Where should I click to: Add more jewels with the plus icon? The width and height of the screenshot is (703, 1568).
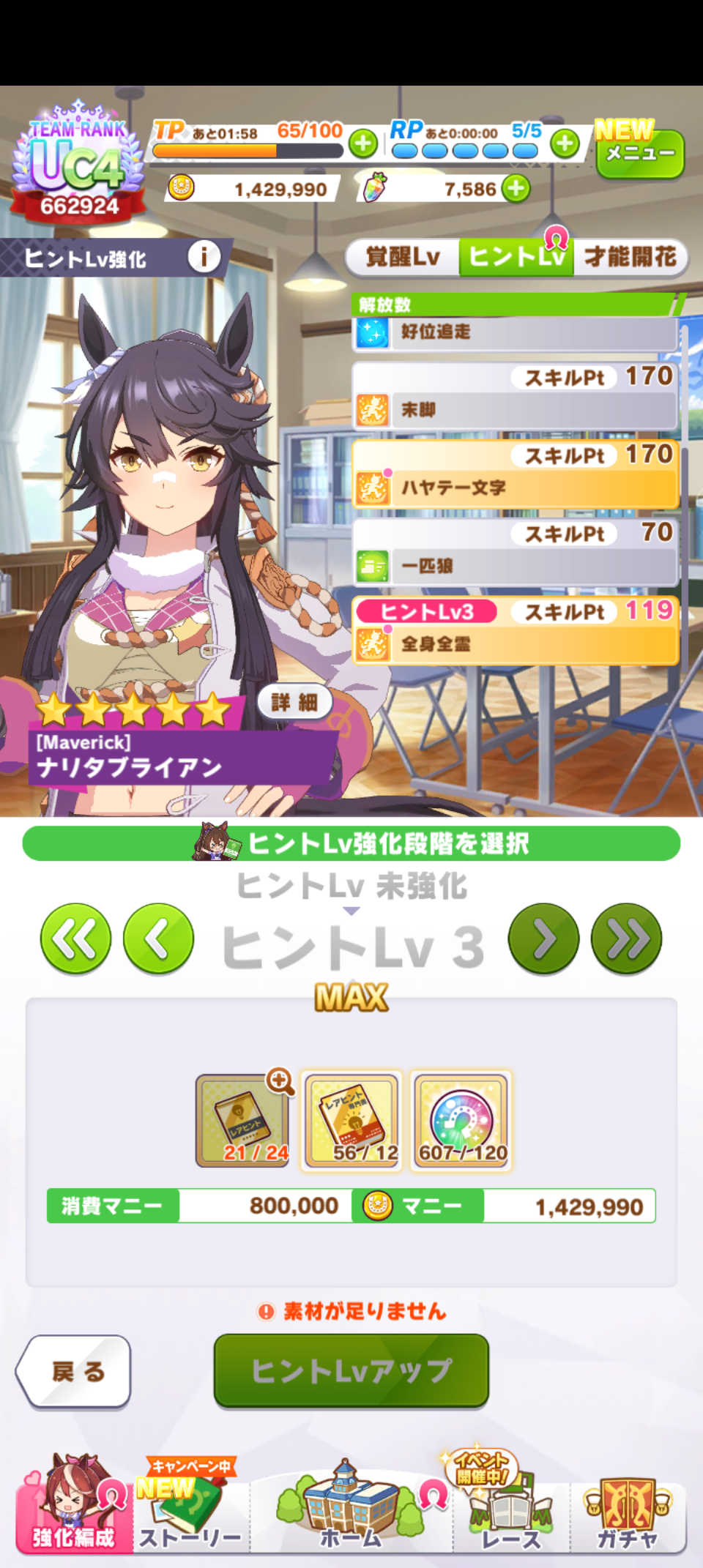pyautogui.click(x=516, y=189)
